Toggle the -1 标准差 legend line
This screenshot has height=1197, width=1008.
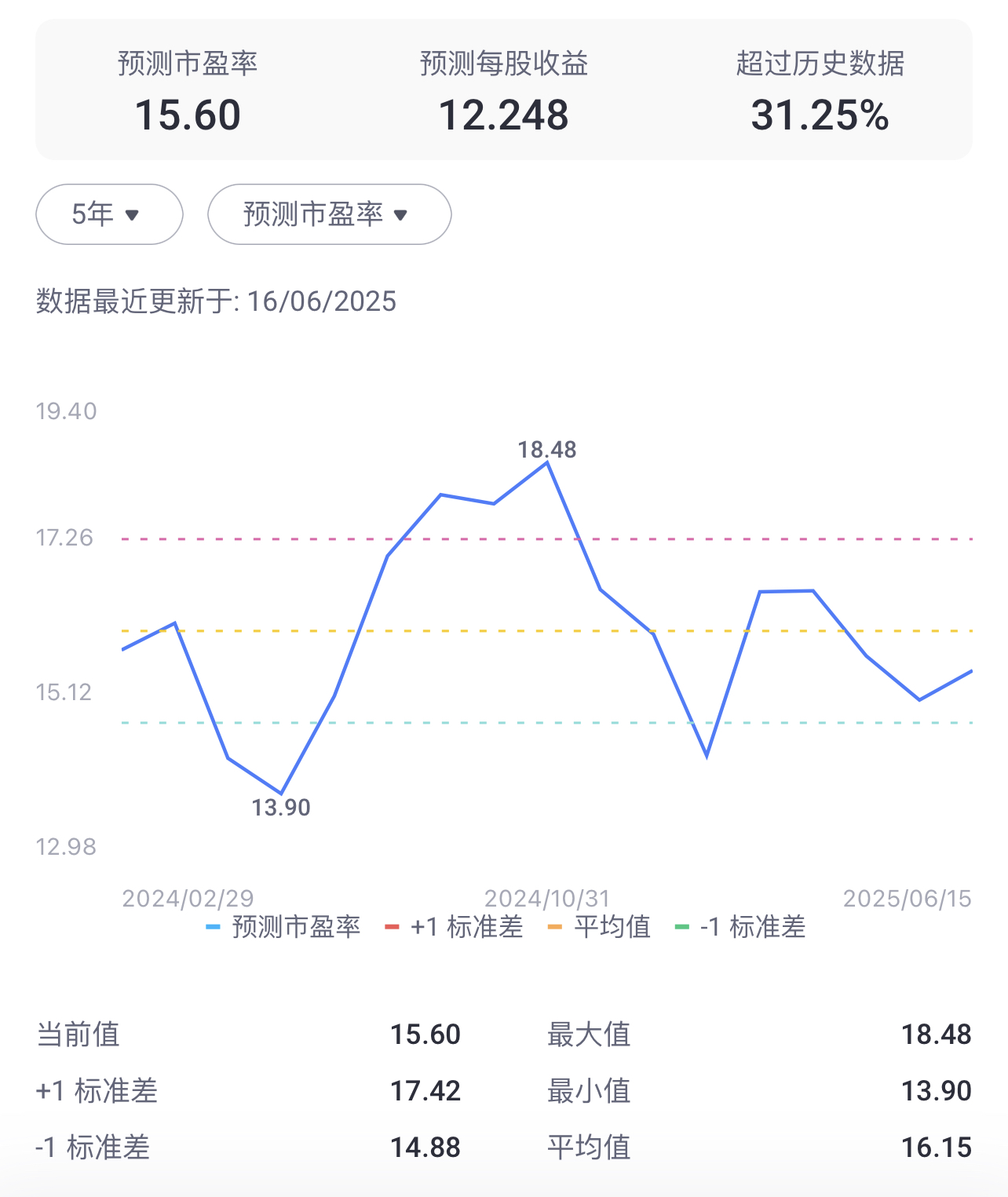pos(742,927)
